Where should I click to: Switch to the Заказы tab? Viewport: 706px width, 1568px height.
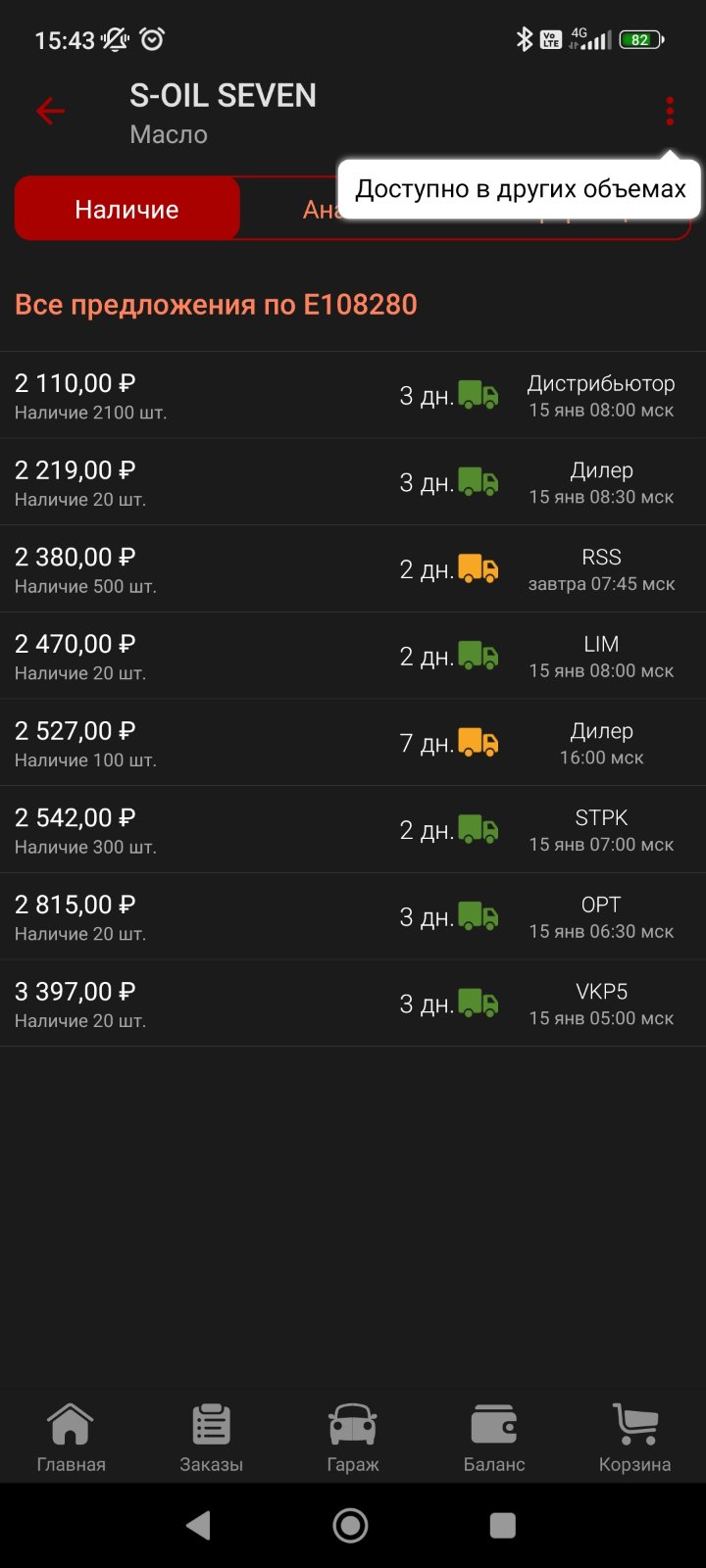coord(212,1438)
